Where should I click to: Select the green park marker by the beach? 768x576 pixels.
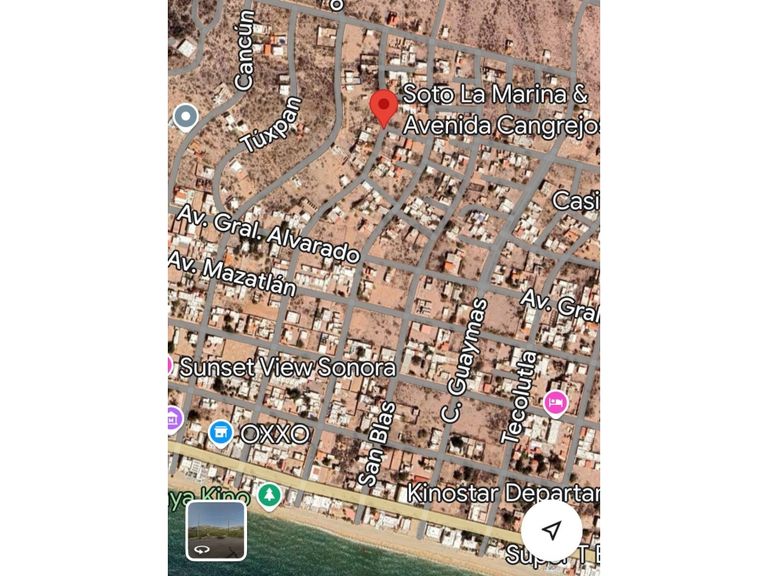[269, 494]
